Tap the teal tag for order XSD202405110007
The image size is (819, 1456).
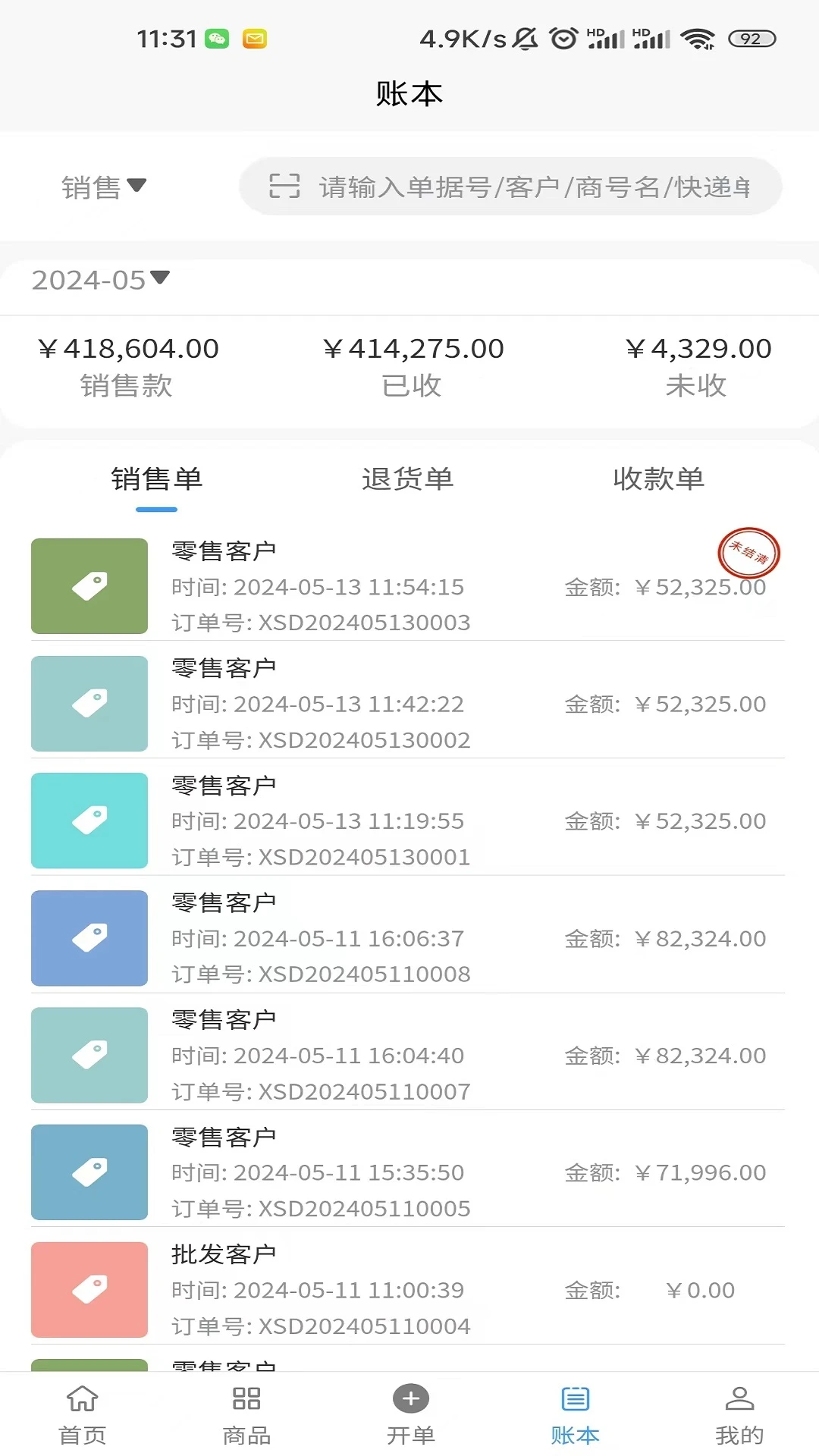pyautogui.click(x=89, y=1055)
